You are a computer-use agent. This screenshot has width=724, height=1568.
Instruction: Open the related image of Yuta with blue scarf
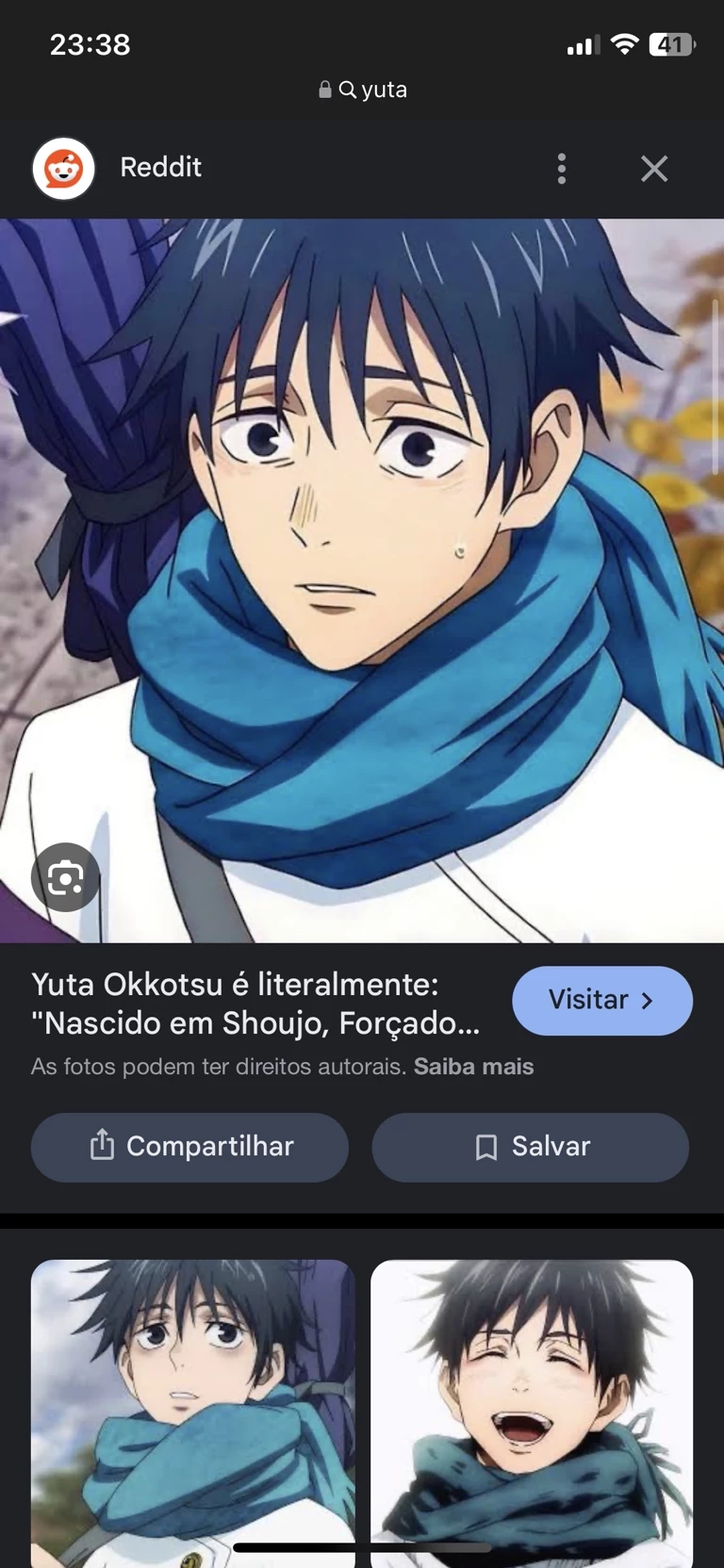(193, 1412)
